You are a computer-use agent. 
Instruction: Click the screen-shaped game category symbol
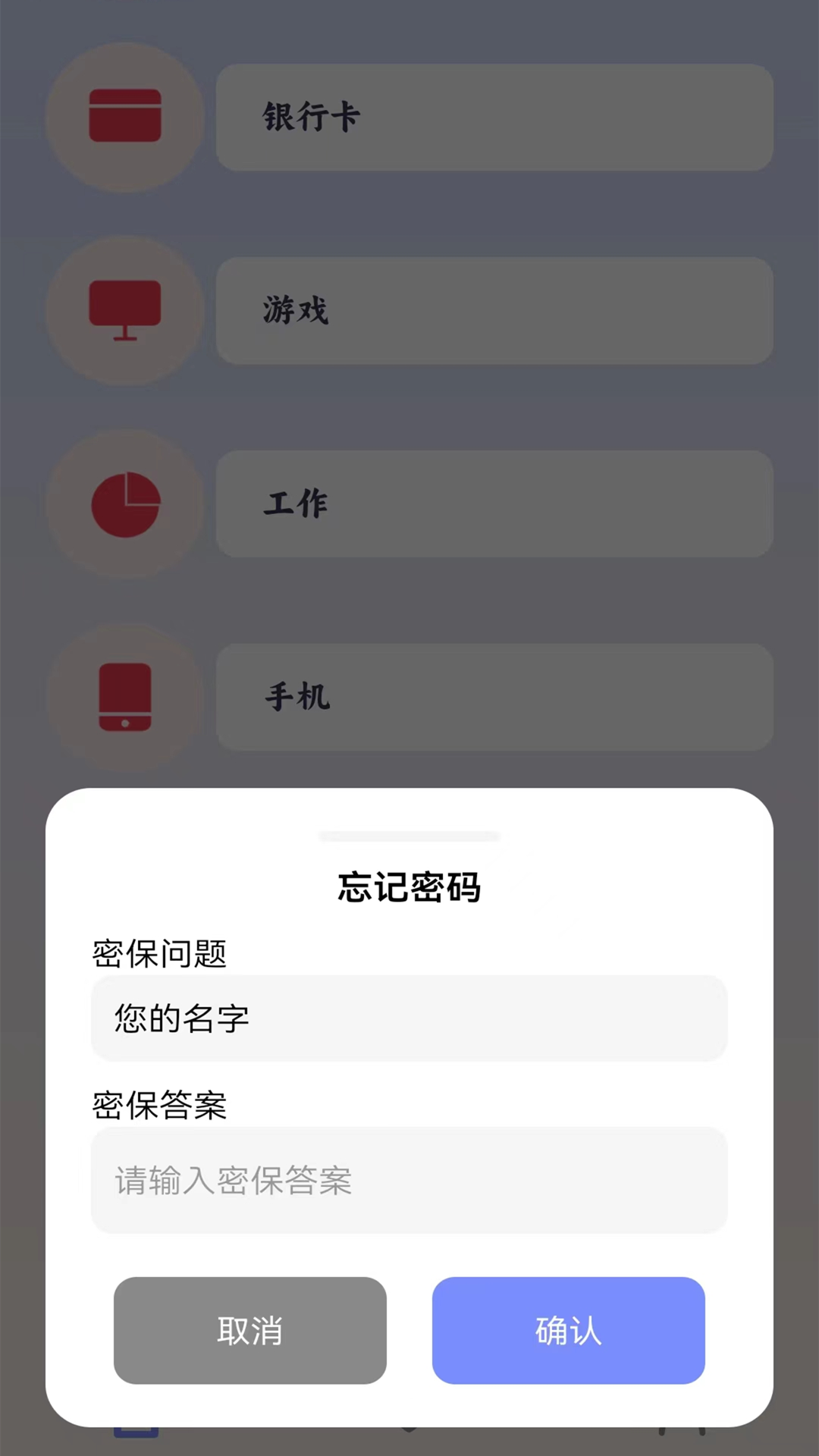click(125, 311)
